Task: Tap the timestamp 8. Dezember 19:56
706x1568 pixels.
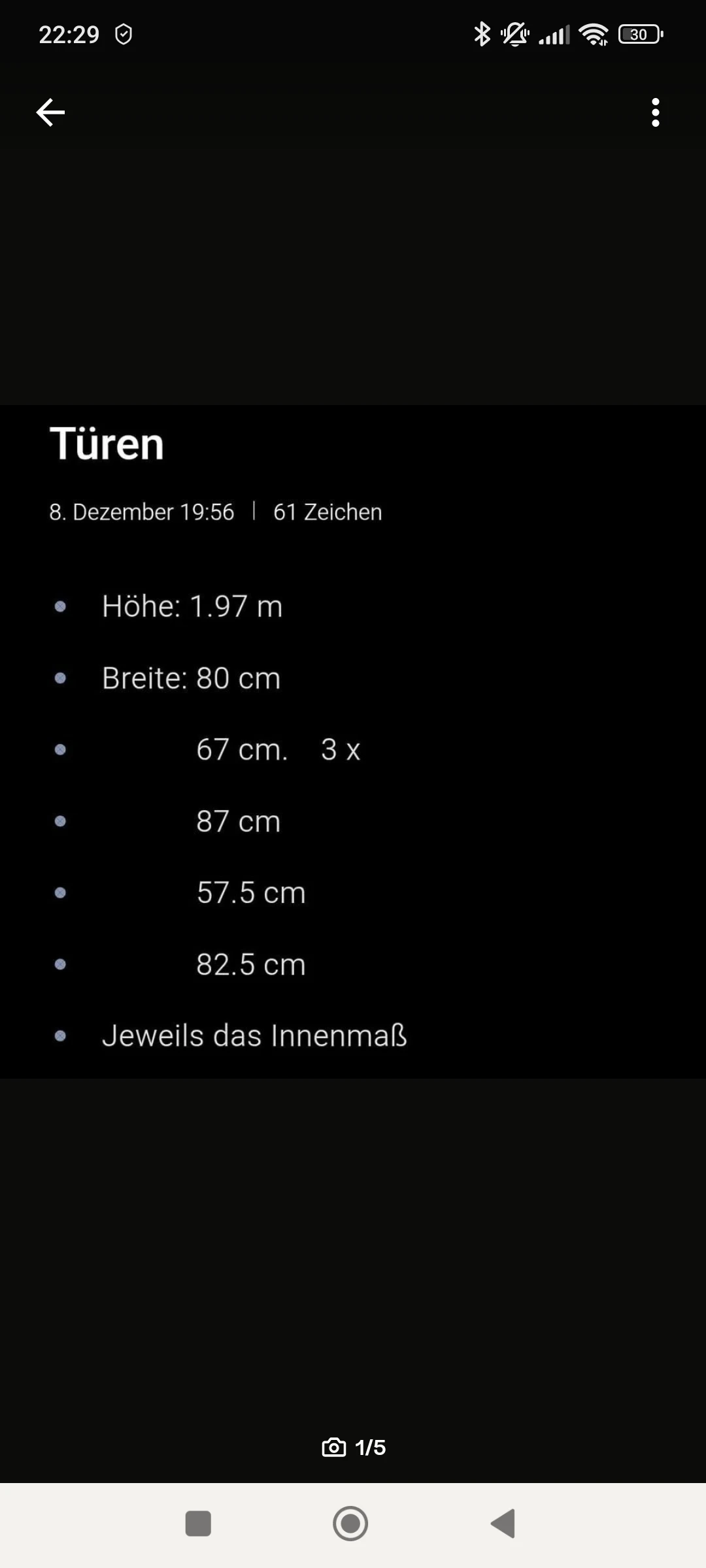Action: point(142,512)
